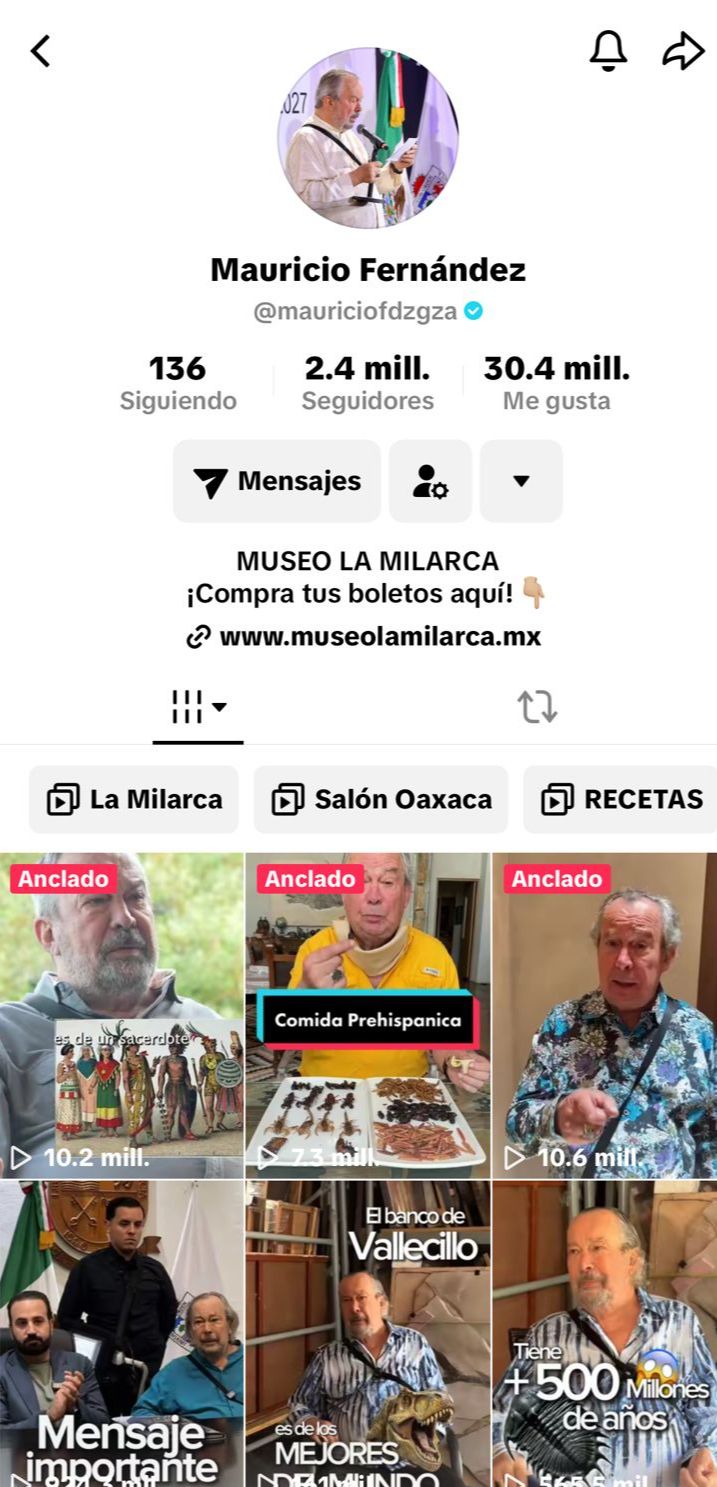View the Siguiendo list
Screen dimensions: 717x1487
tap(178, 383)
